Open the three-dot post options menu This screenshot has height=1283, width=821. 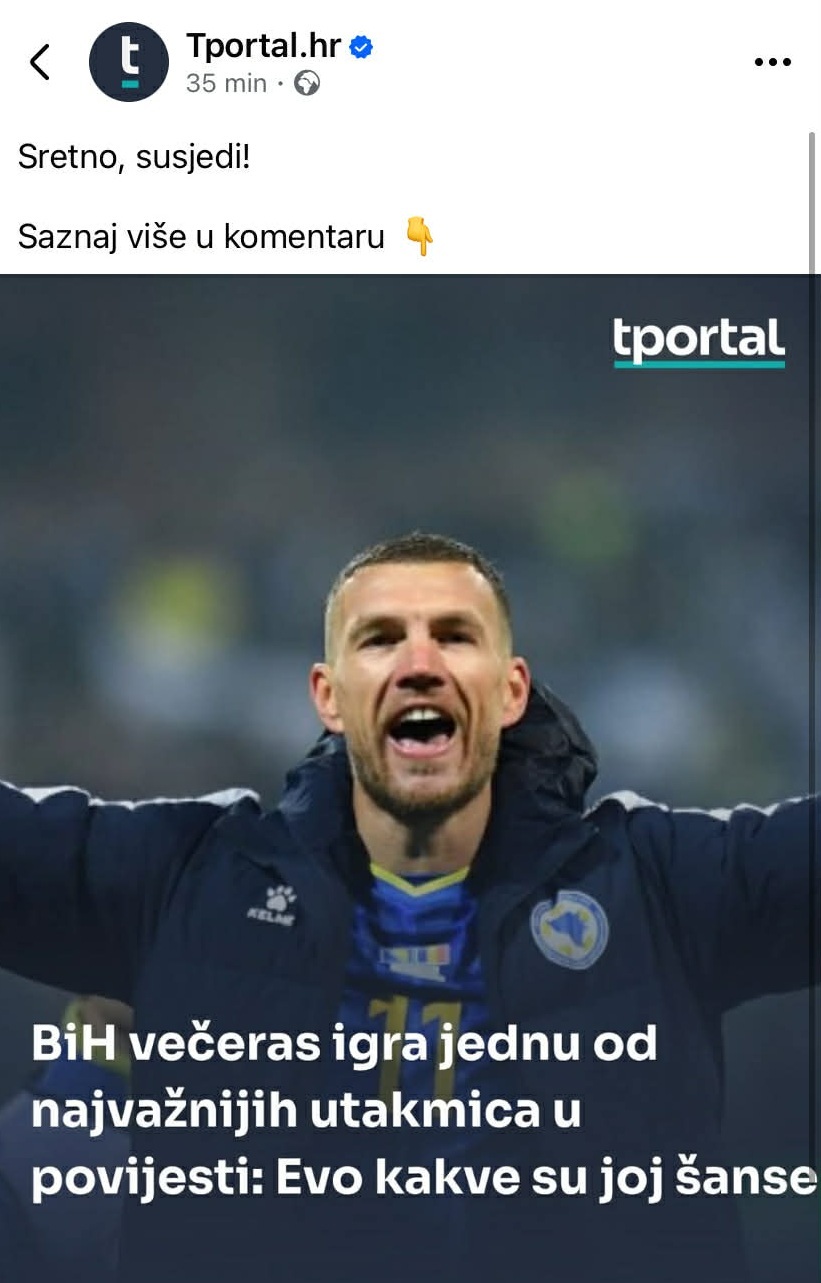pos(772,61)
